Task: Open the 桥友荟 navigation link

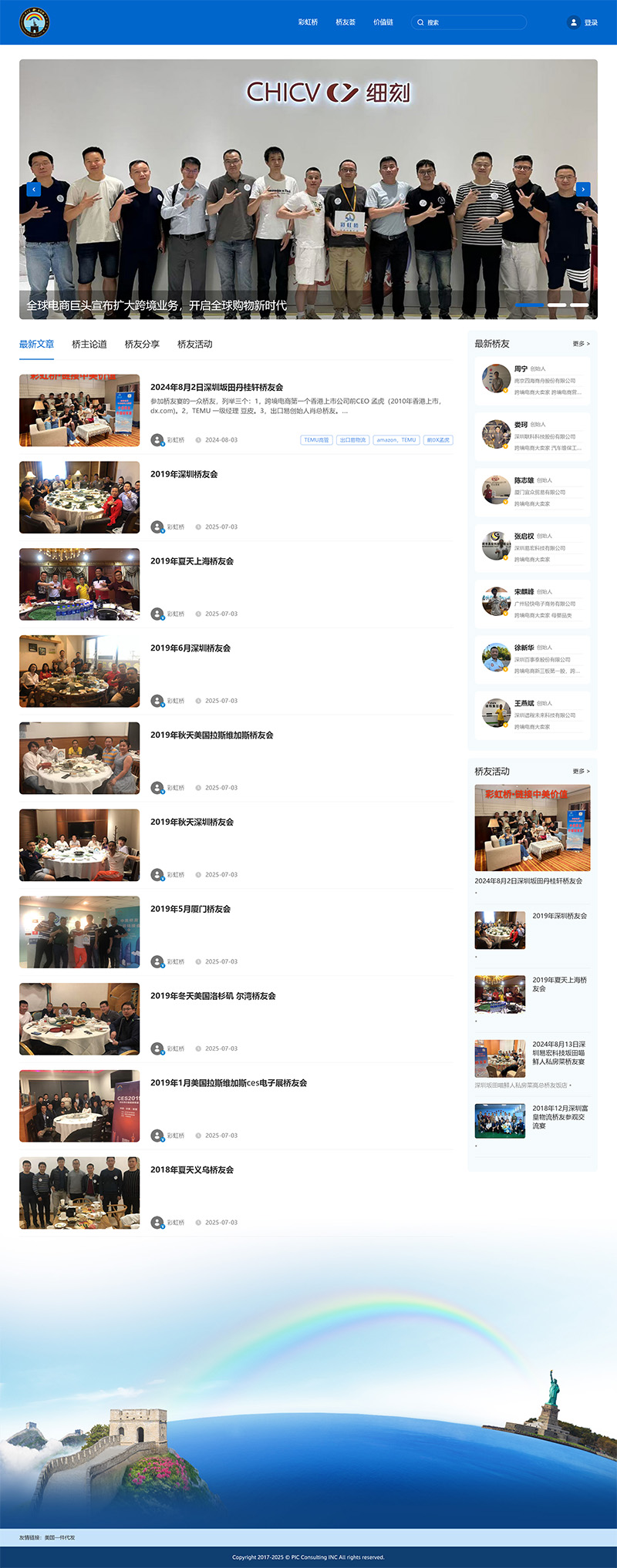Action: click(346, 22)
